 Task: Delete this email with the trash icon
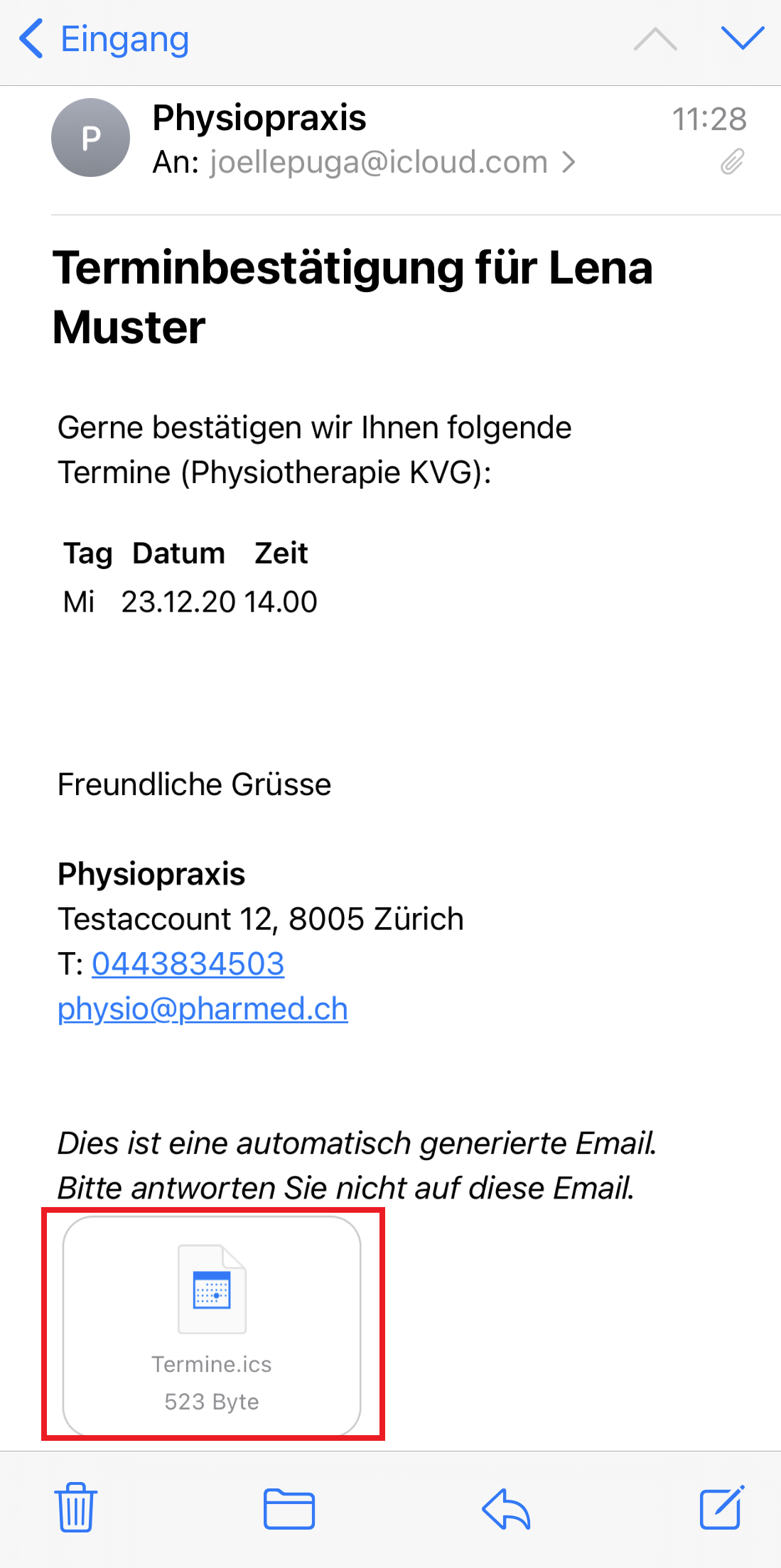click(75, 1507)
